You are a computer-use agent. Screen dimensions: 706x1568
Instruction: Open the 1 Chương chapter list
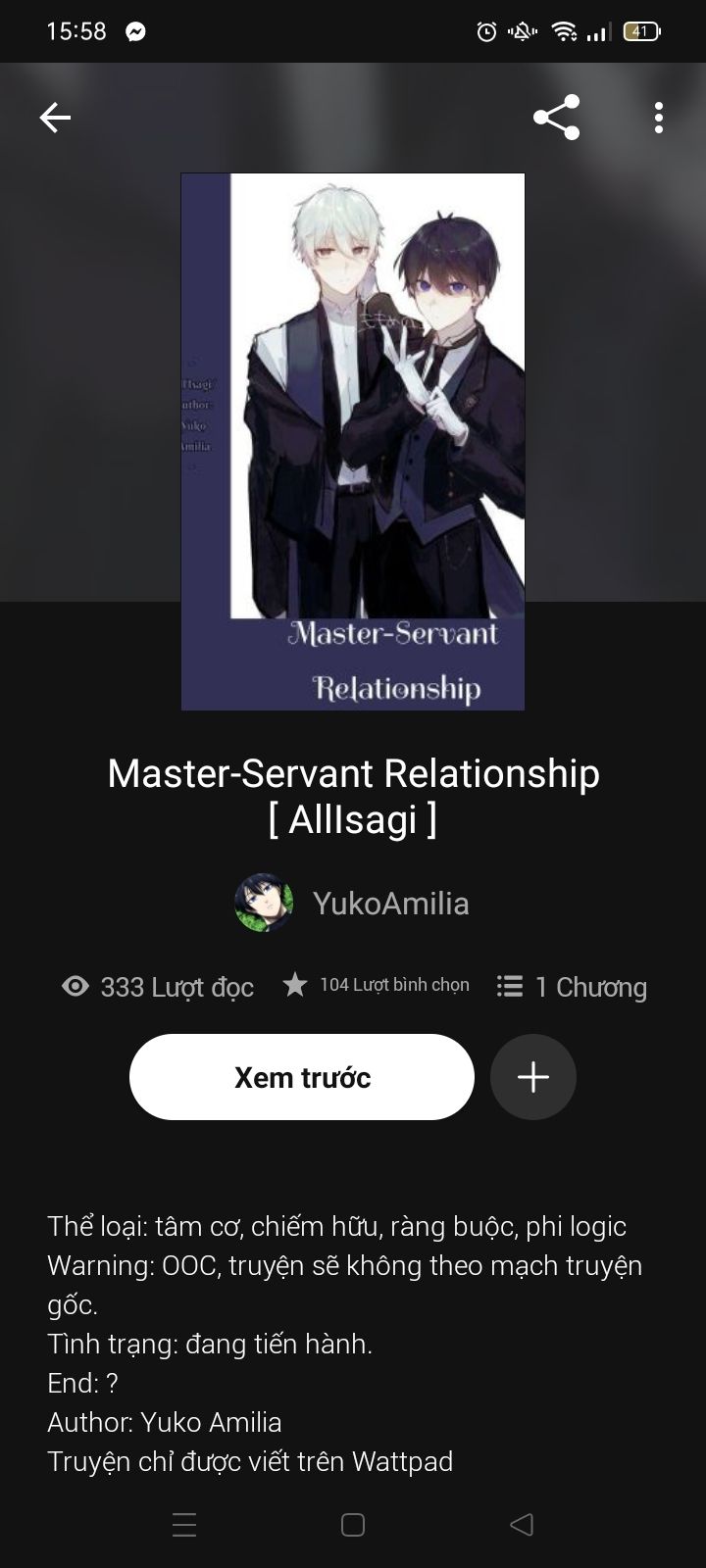coord(572,987)
